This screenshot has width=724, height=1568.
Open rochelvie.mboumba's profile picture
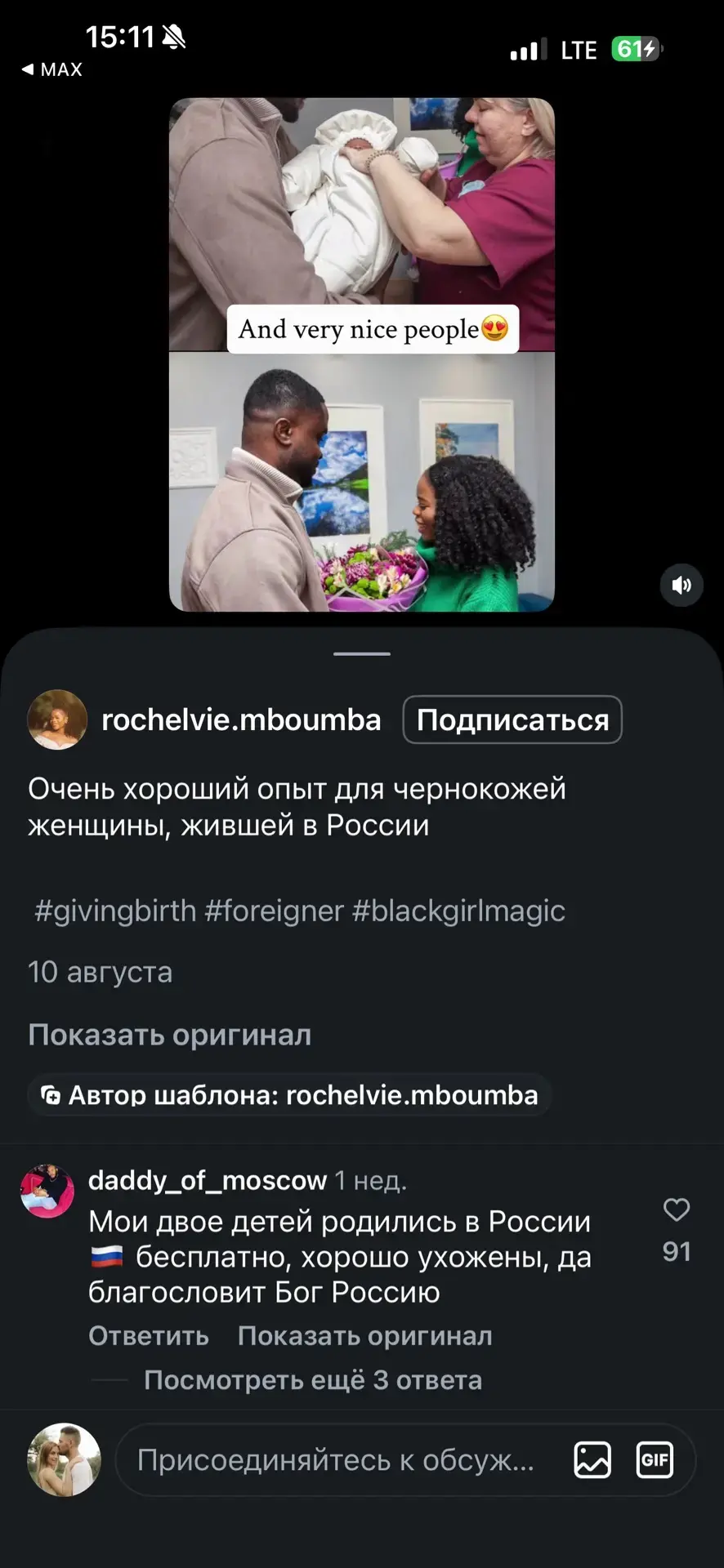[x=57, y=719]
